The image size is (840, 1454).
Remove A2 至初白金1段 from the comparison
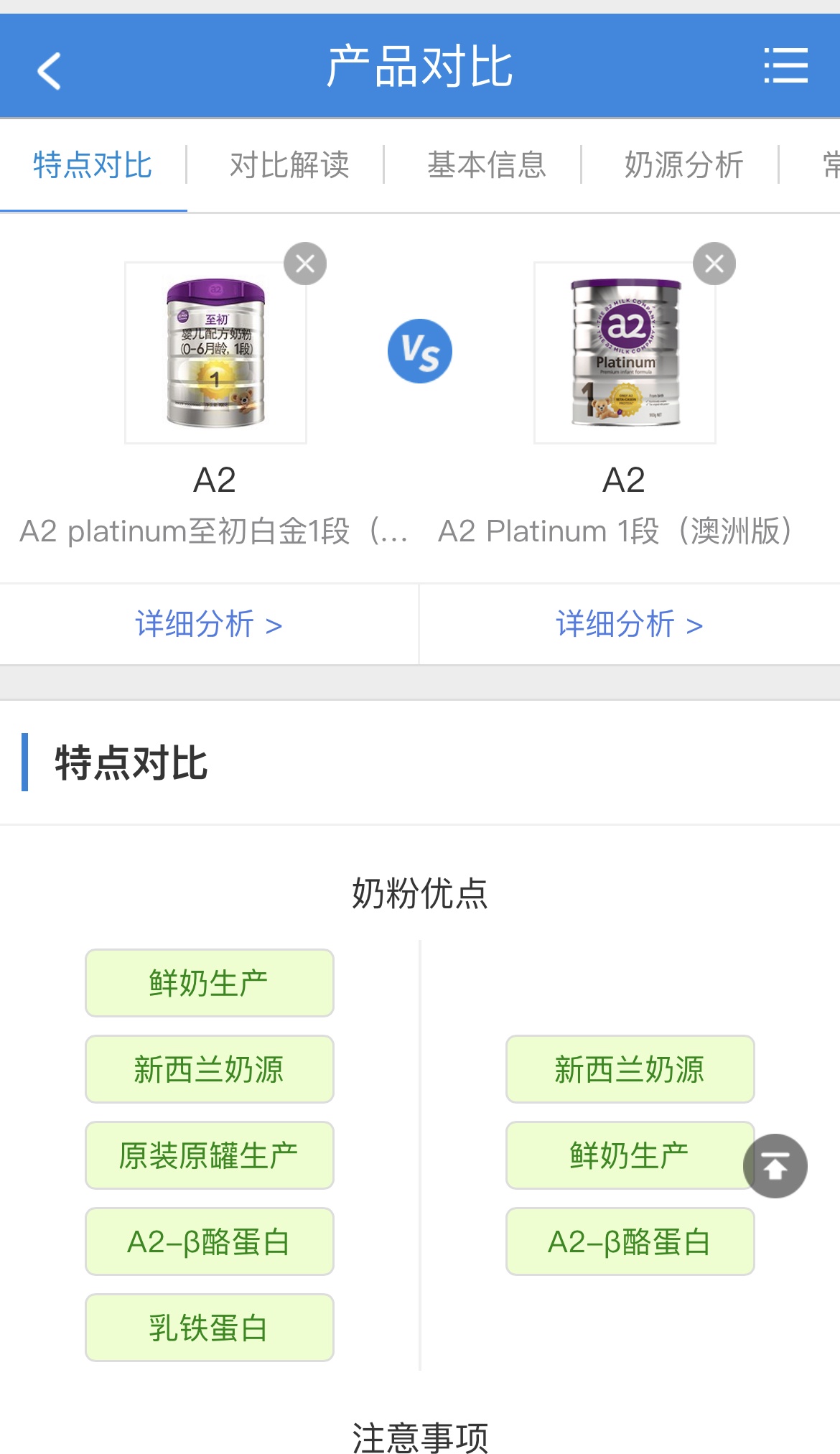click(x=305, y=264)
